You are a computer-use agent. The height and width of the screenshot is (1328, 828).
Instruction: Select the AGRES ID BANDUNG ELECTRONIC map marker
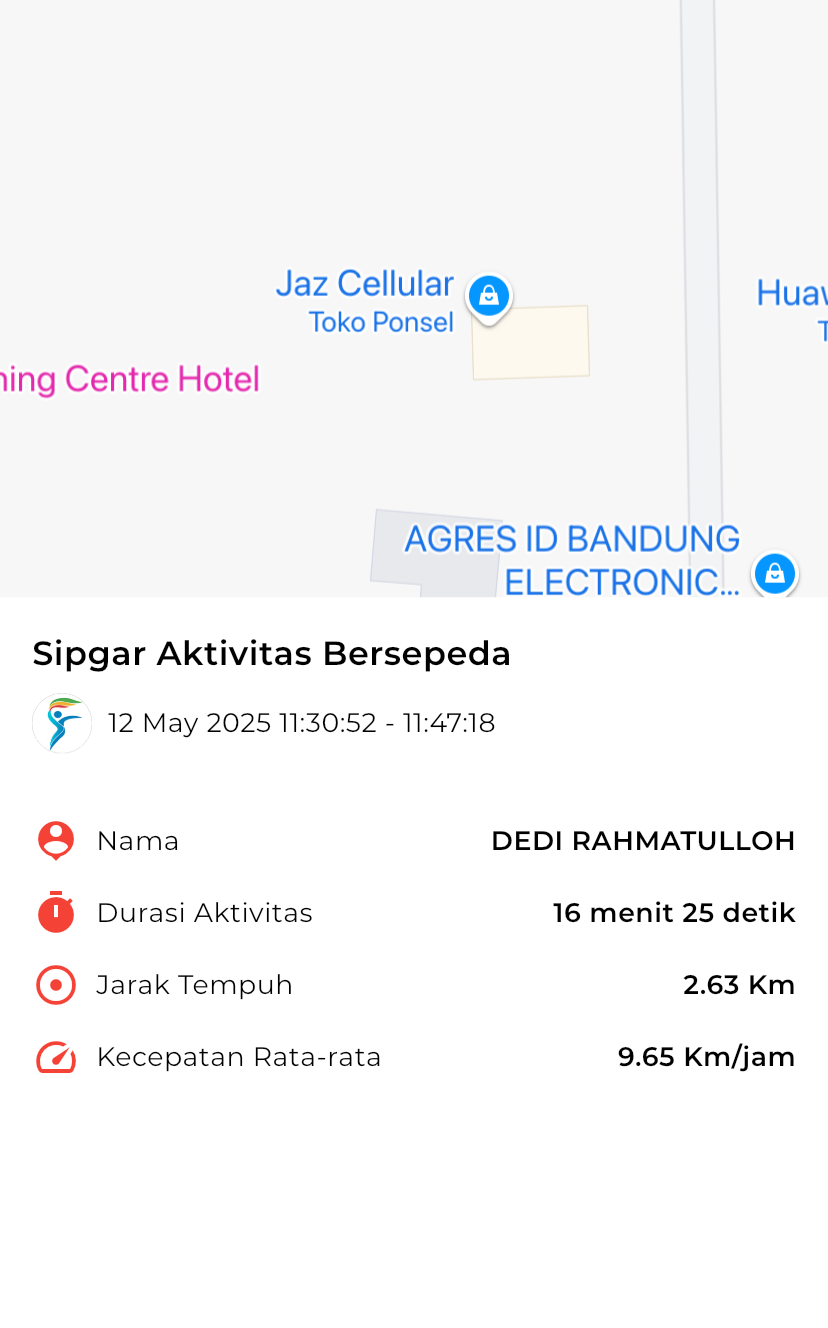(775, 574)
